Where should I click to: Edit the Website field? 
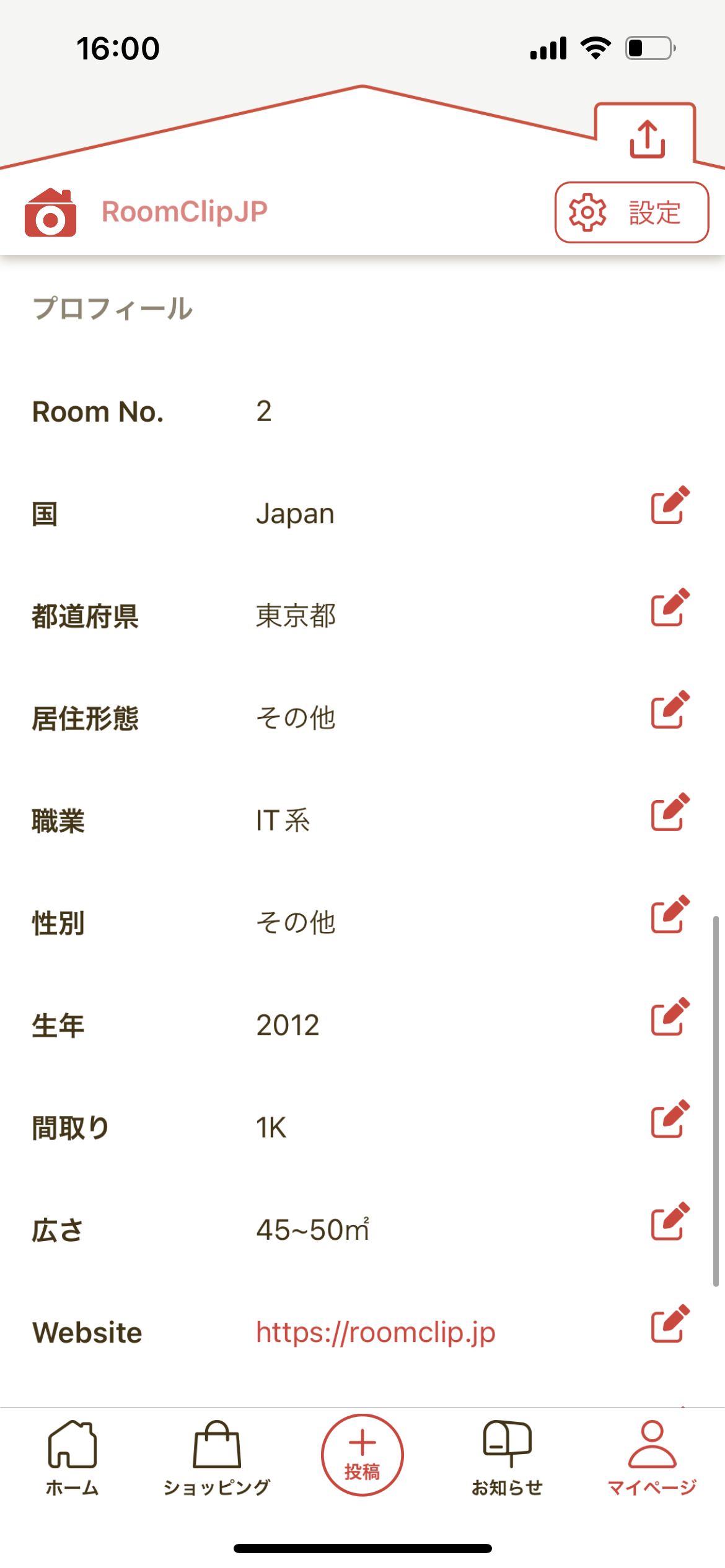[x=670, y=1323]
